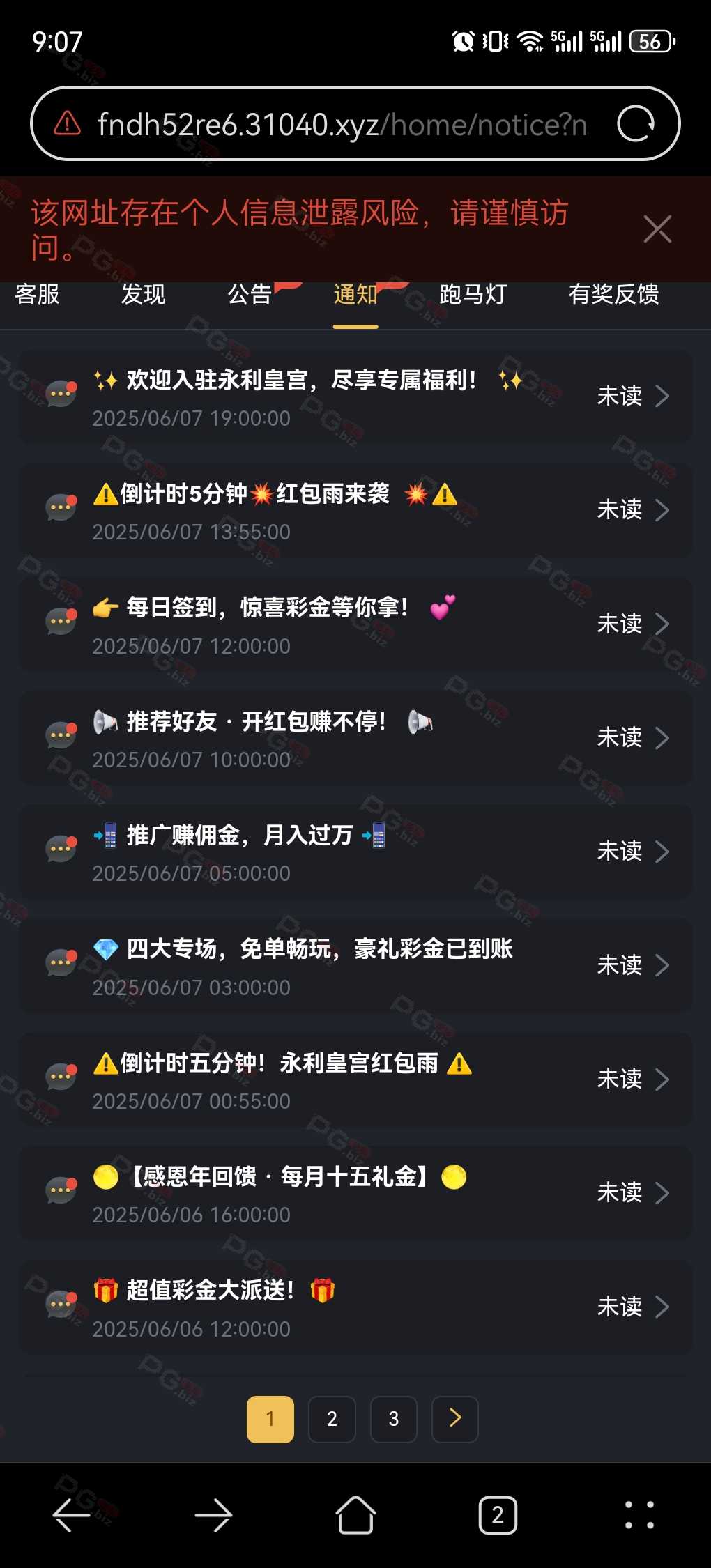The image size is (711, 1568).
Task: Open the 感恩年回馈·每月十五礼金 notice
Action: coord(355,1193)
